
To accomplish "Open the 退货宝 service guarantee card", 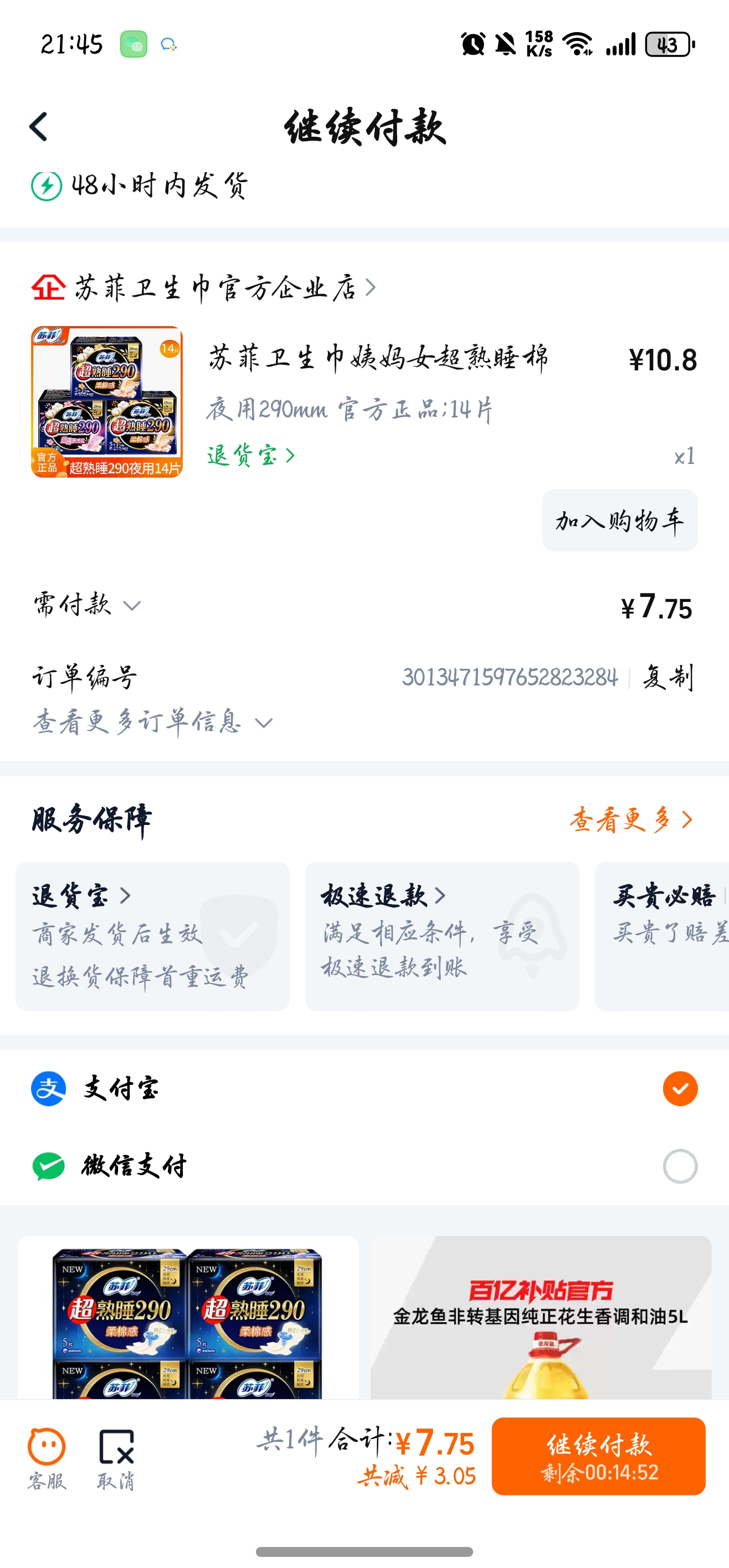I will (x=152, y=936).
